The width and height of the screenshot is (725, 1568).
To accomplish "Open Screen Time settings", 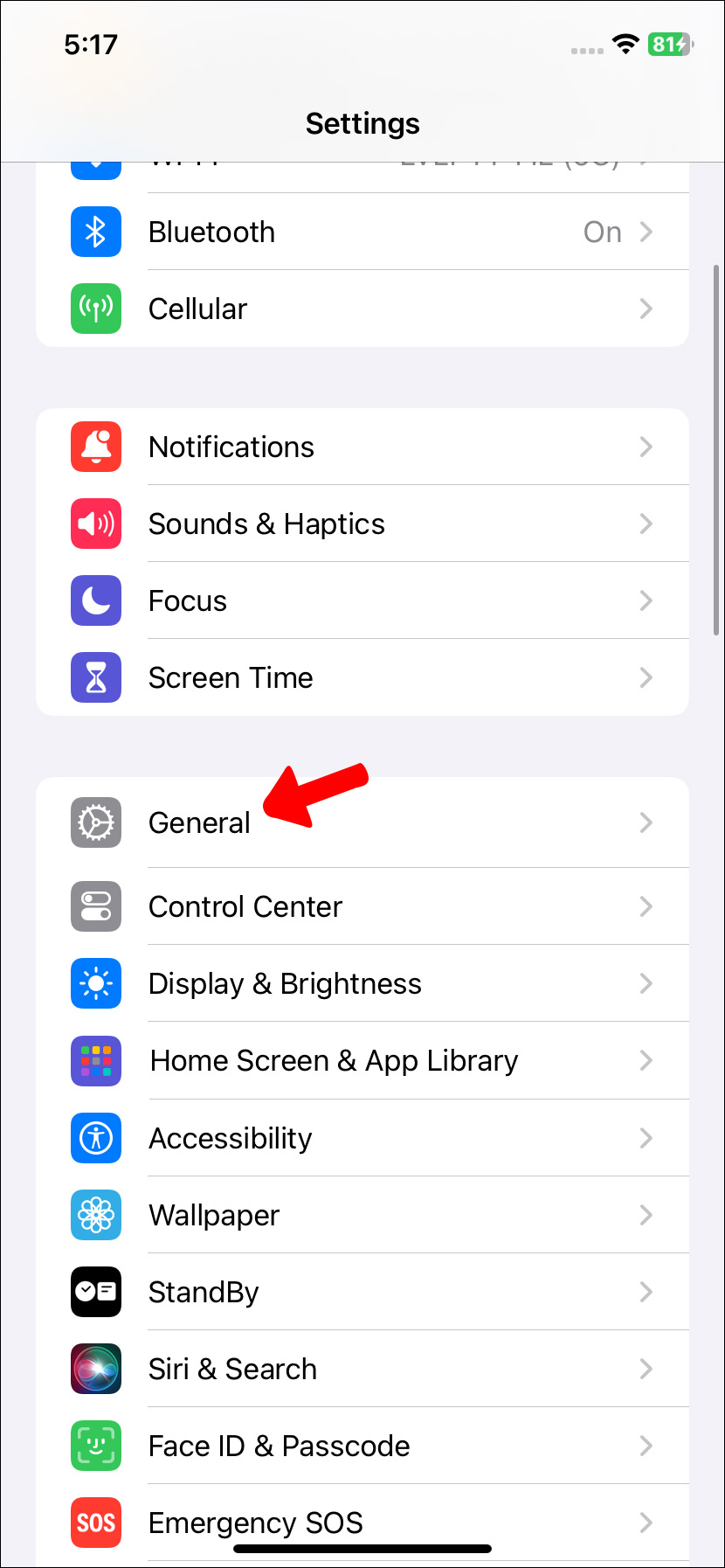I will (x=362, y=677).
